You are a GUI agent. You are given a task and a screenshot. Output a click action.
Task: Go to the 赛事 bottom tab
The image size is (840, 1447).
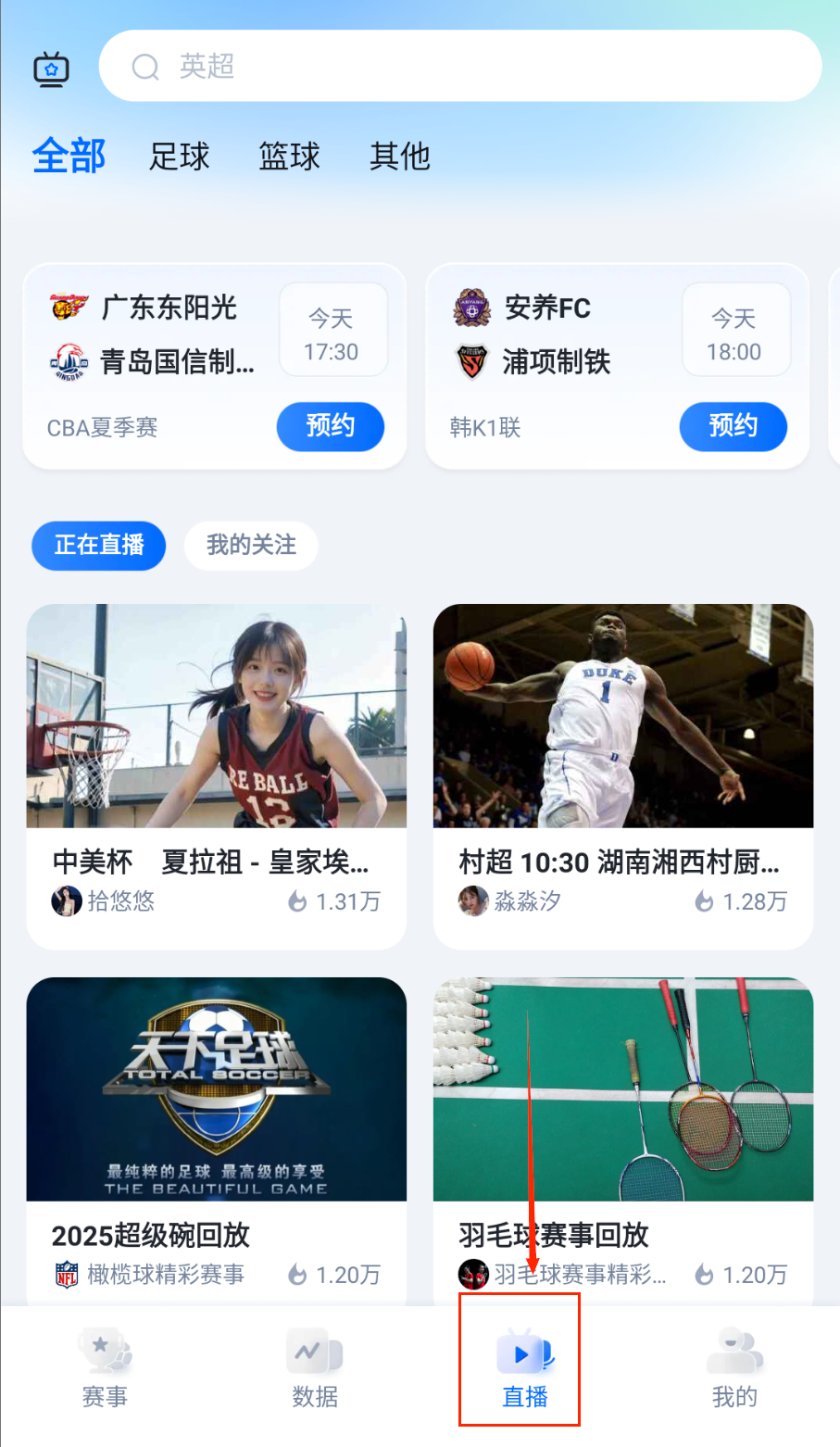click(x=105, y=1368)
